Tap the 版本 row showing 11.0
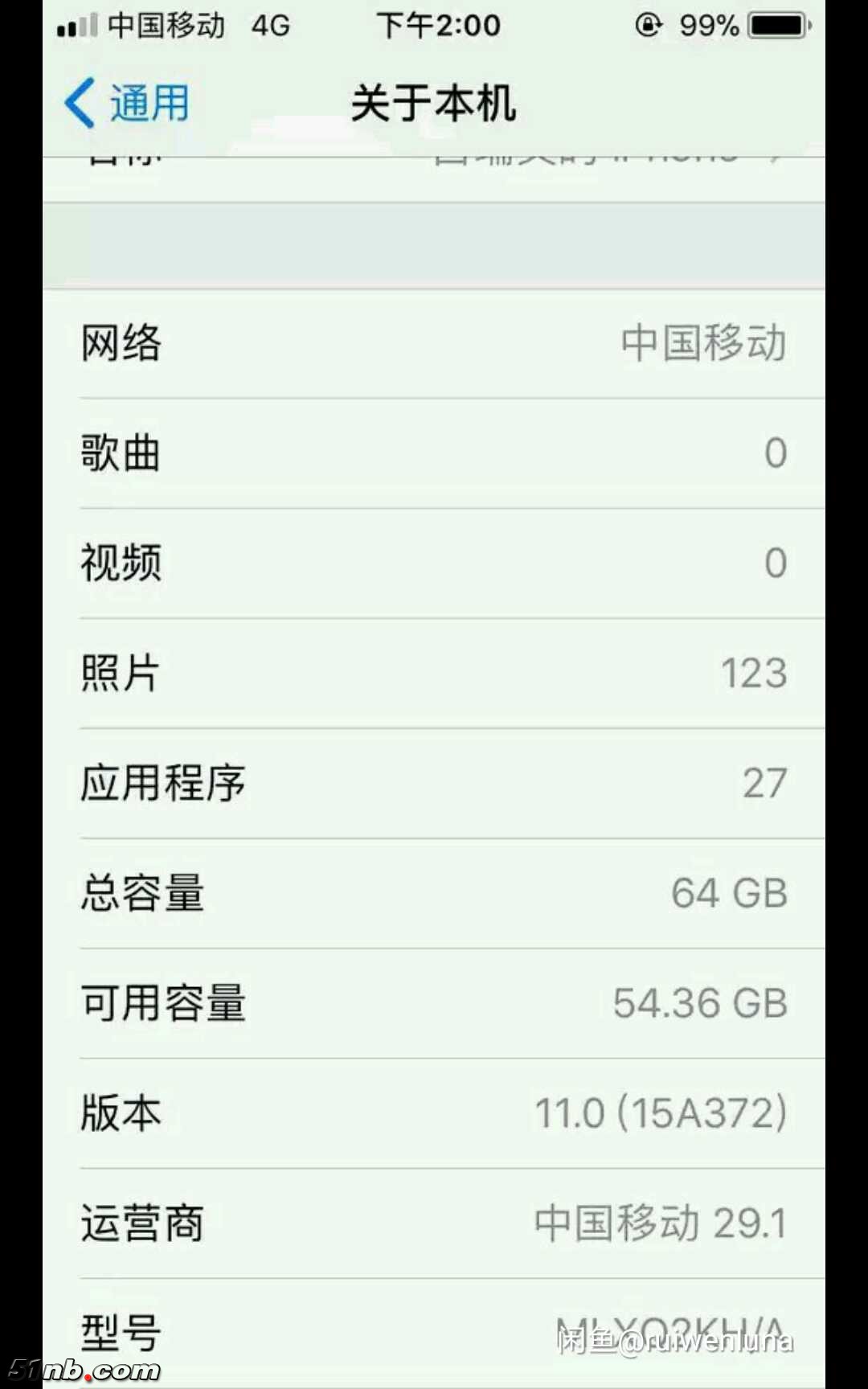Screen dimensions: 868x1389 [434, 1113]
